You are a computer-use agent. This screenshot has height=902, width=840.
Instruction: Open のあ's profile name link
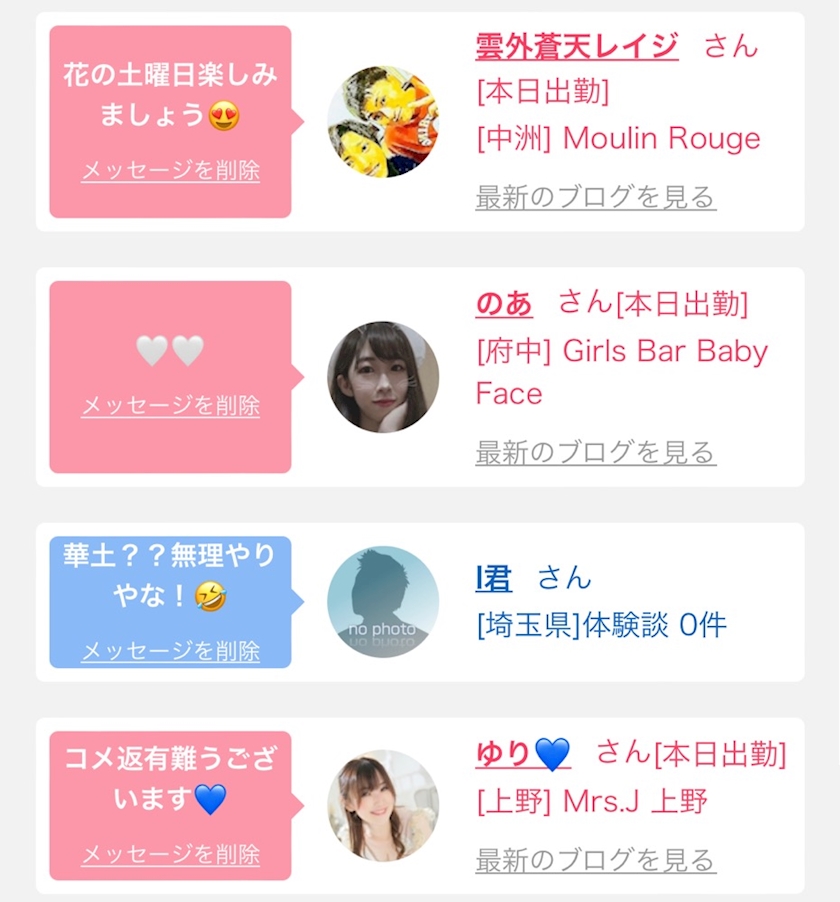click(x=504, y=303)
